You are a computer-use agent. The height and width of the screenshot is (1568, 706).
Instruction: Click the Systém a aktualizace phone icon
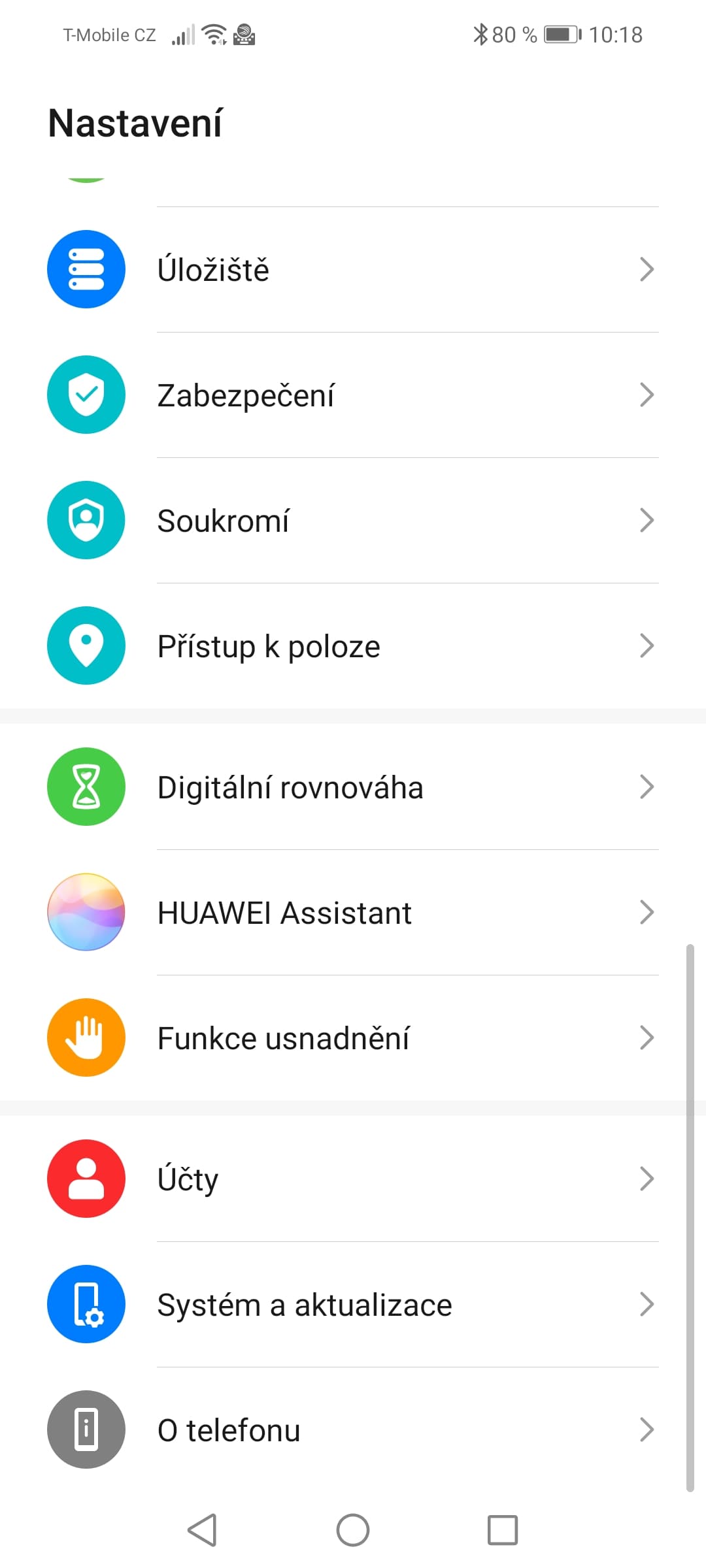(86, 1304)
